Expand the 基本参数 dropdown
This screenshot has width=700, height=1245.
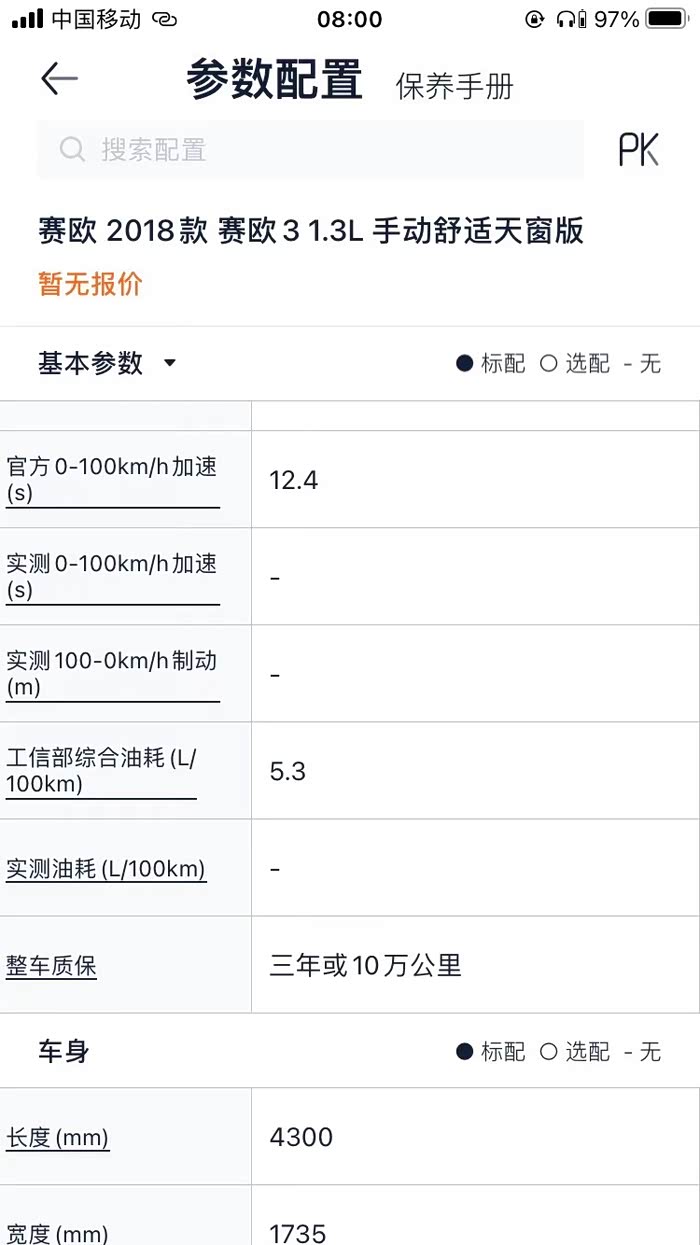(x=107, y=363)
